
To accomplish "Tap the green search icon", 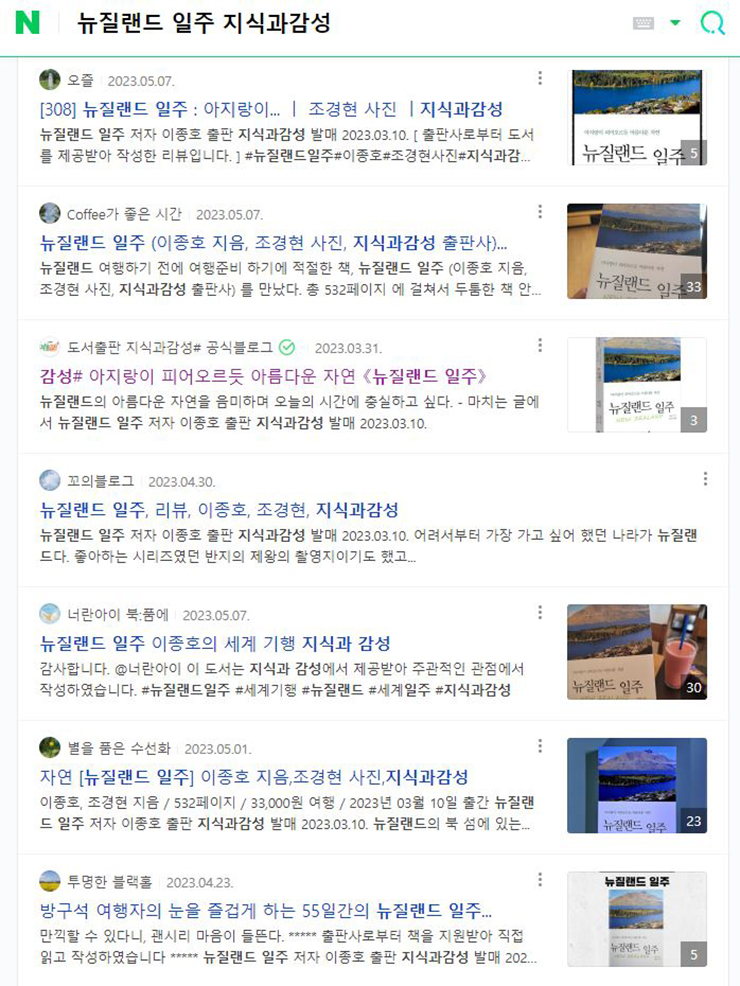I will click(x=712, y=24).
